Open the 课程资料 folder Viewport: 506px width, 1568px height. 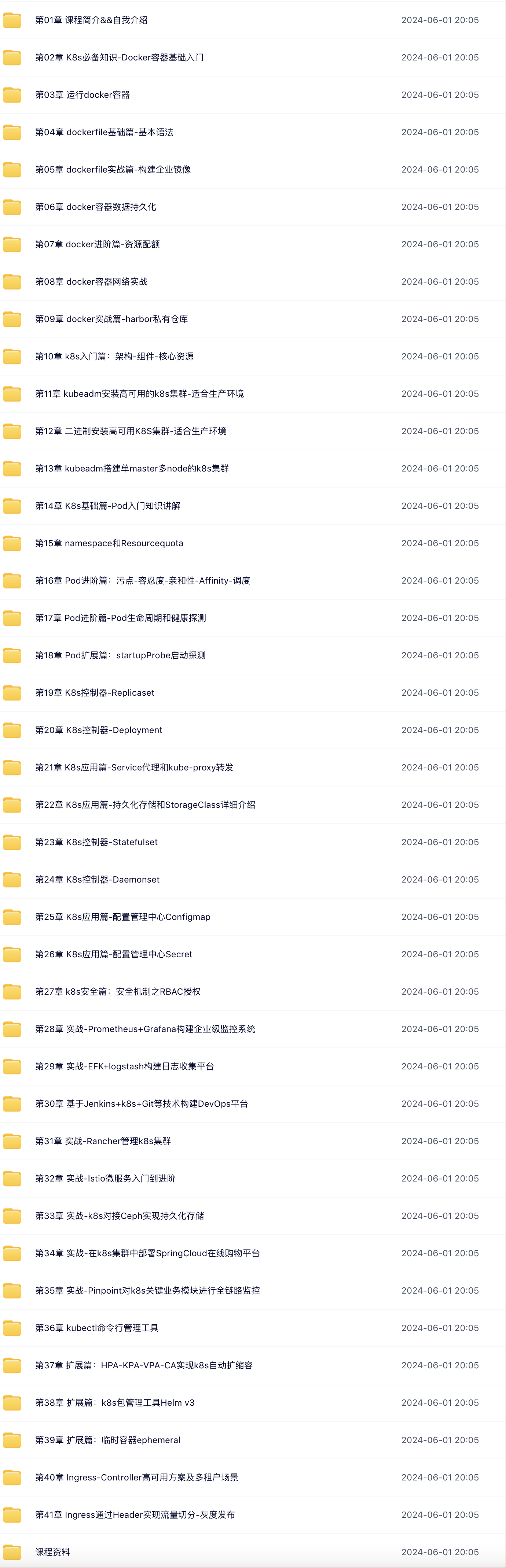click(52, 1552)
